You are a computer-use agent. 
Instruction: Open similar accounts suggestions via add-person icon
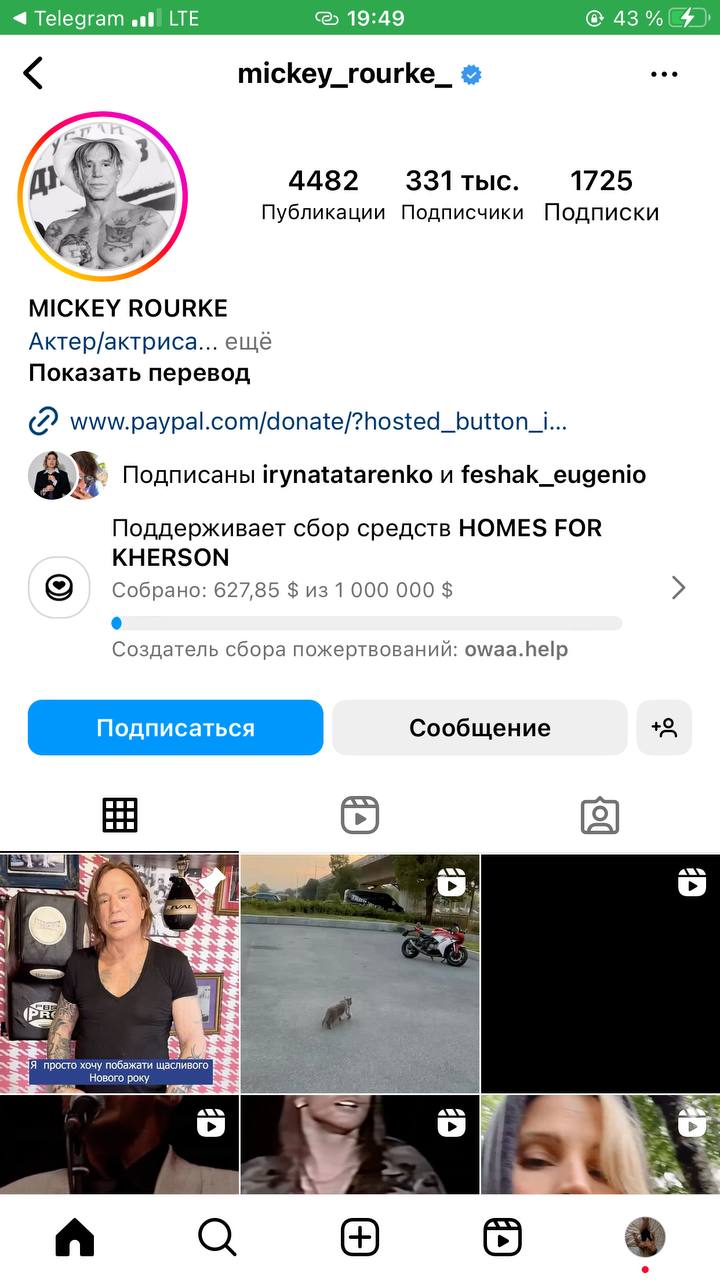(664, 728)
